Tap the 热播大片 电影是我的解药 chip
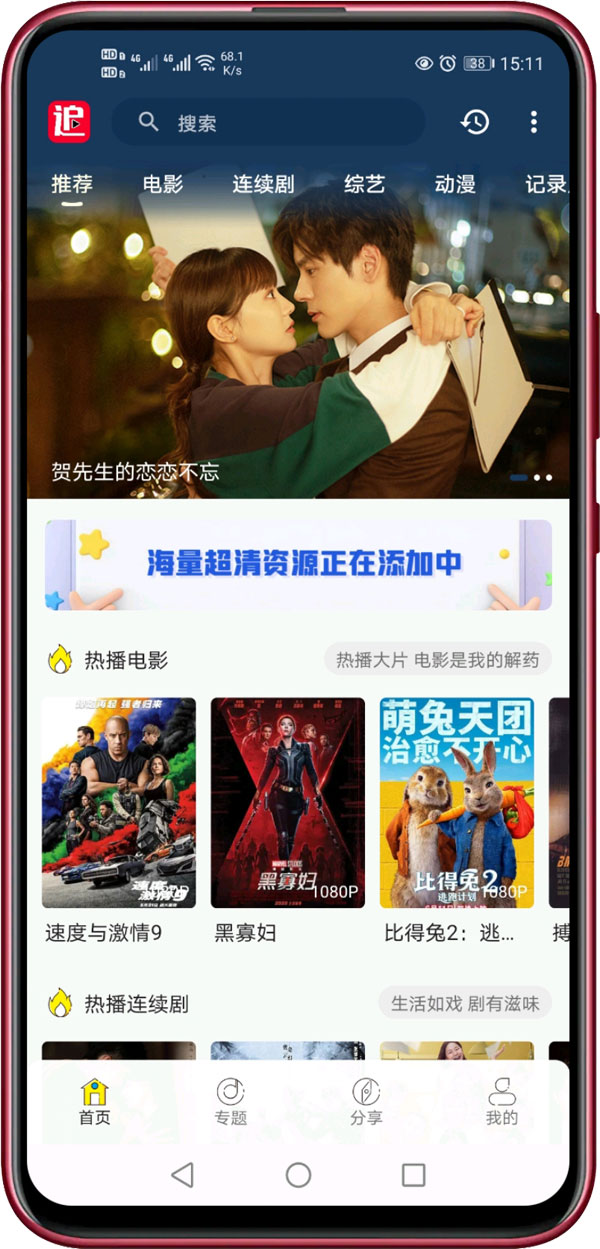 coord(437,660)
